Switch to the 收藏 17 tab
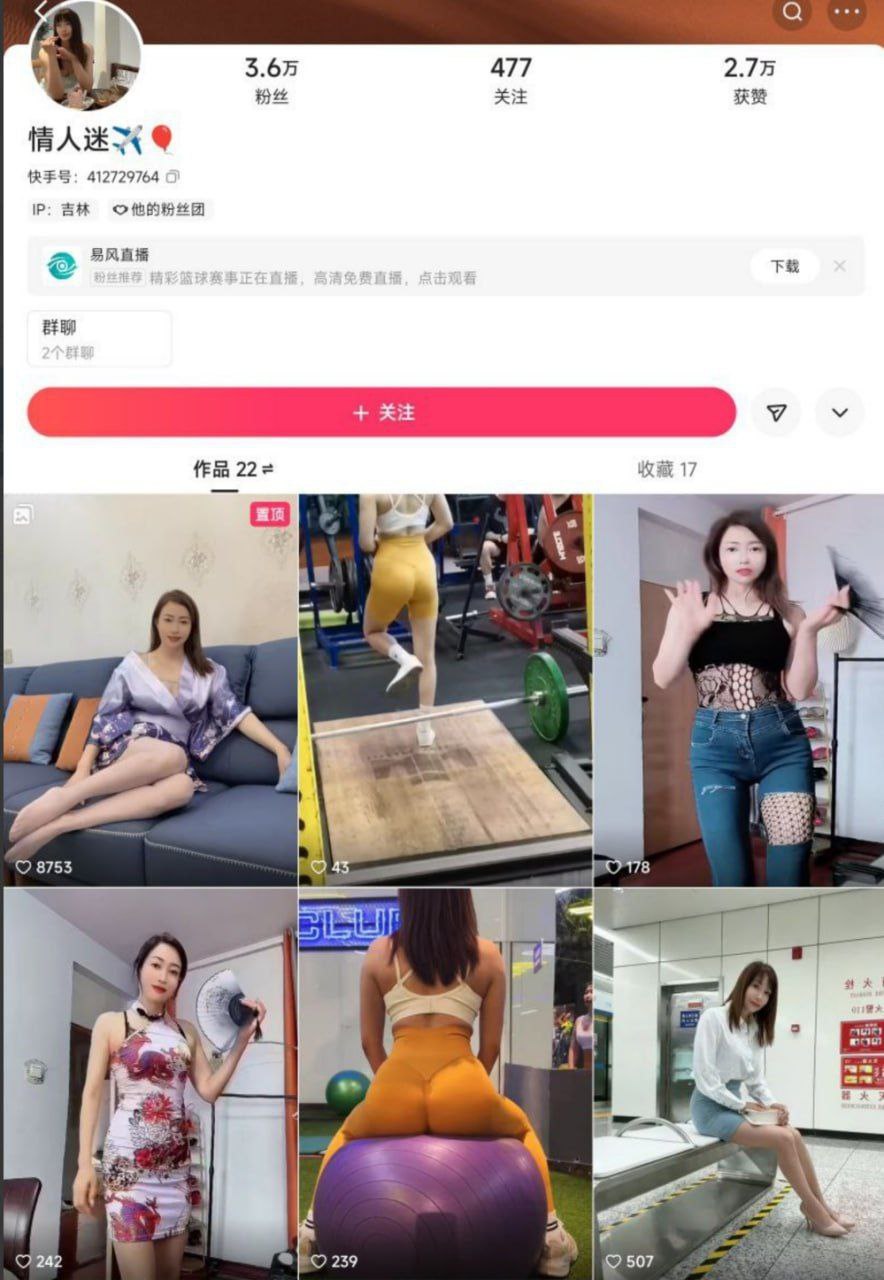This screenshot has height=1280, width=884. 667,469
